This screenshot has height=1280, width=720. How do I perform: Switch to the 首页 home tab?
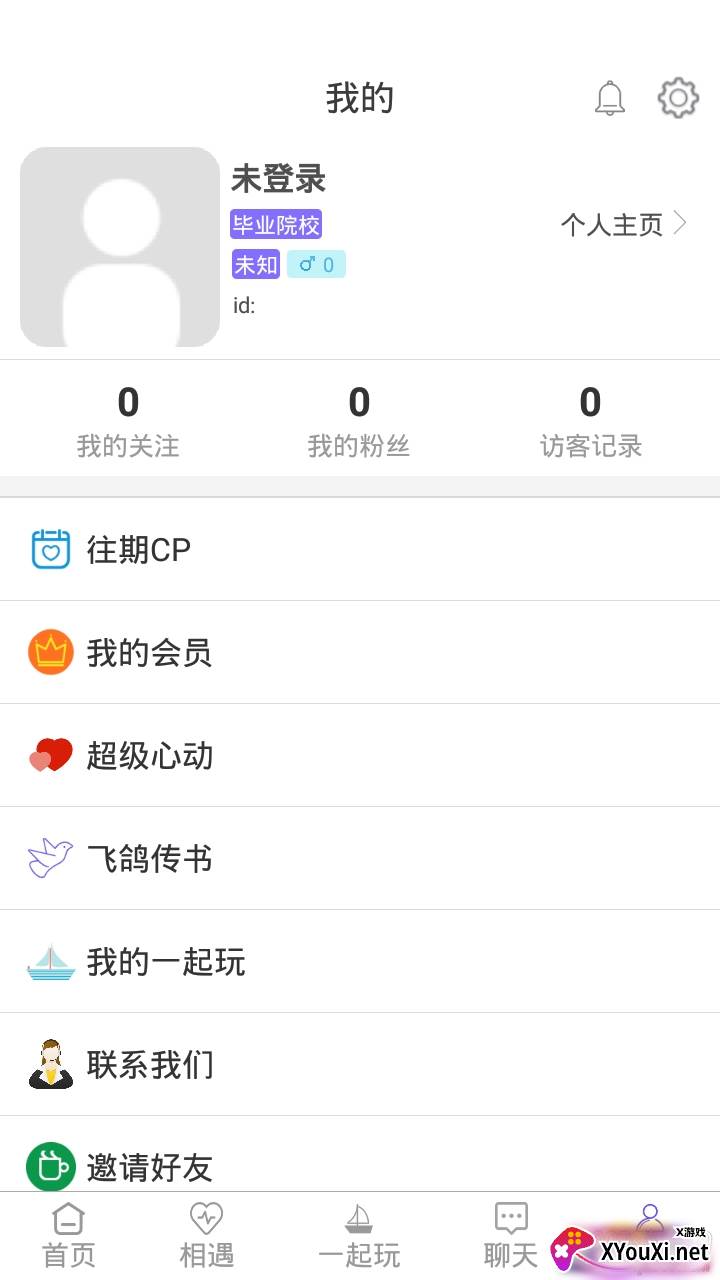pos(68,1236)
